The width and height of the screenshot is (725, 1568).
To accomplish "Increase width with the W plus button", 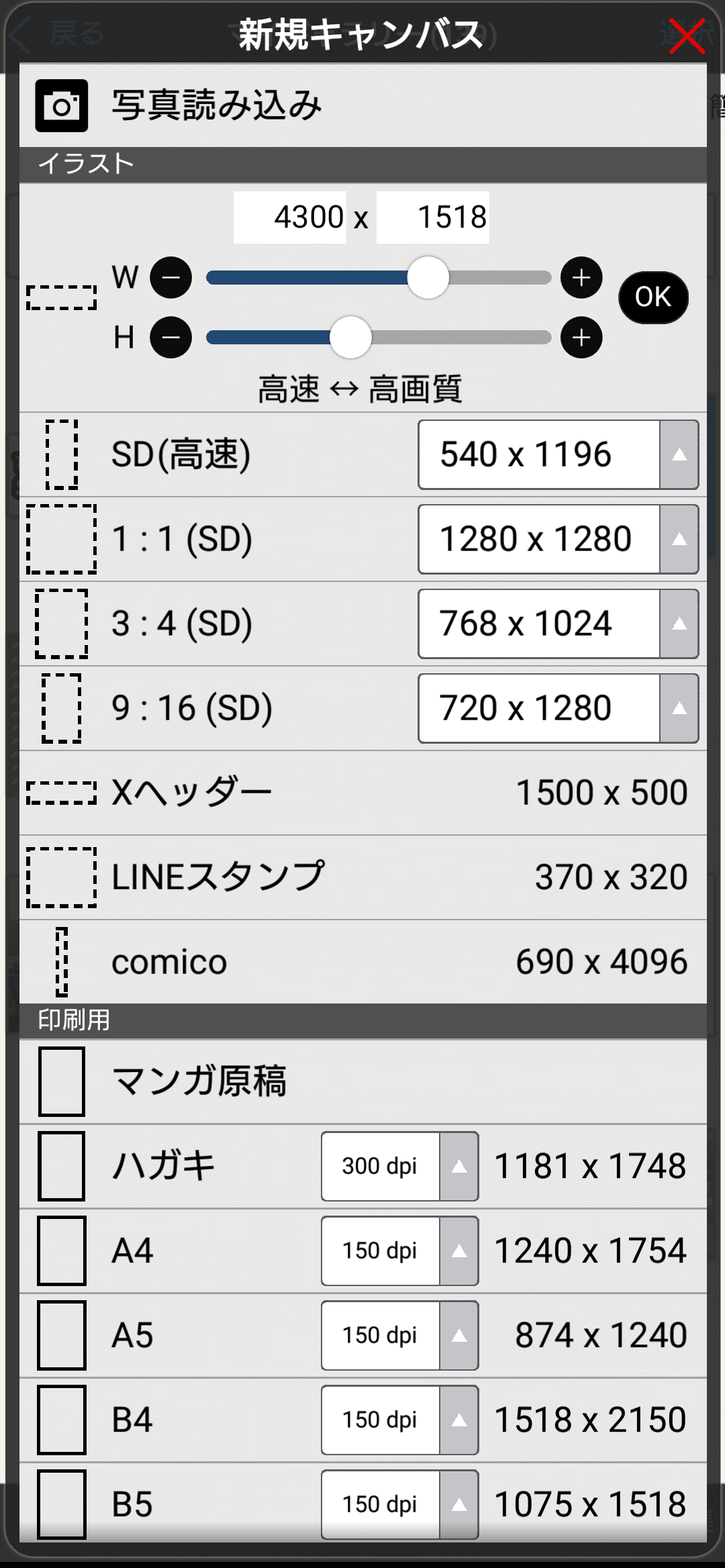I will (581, 277).
